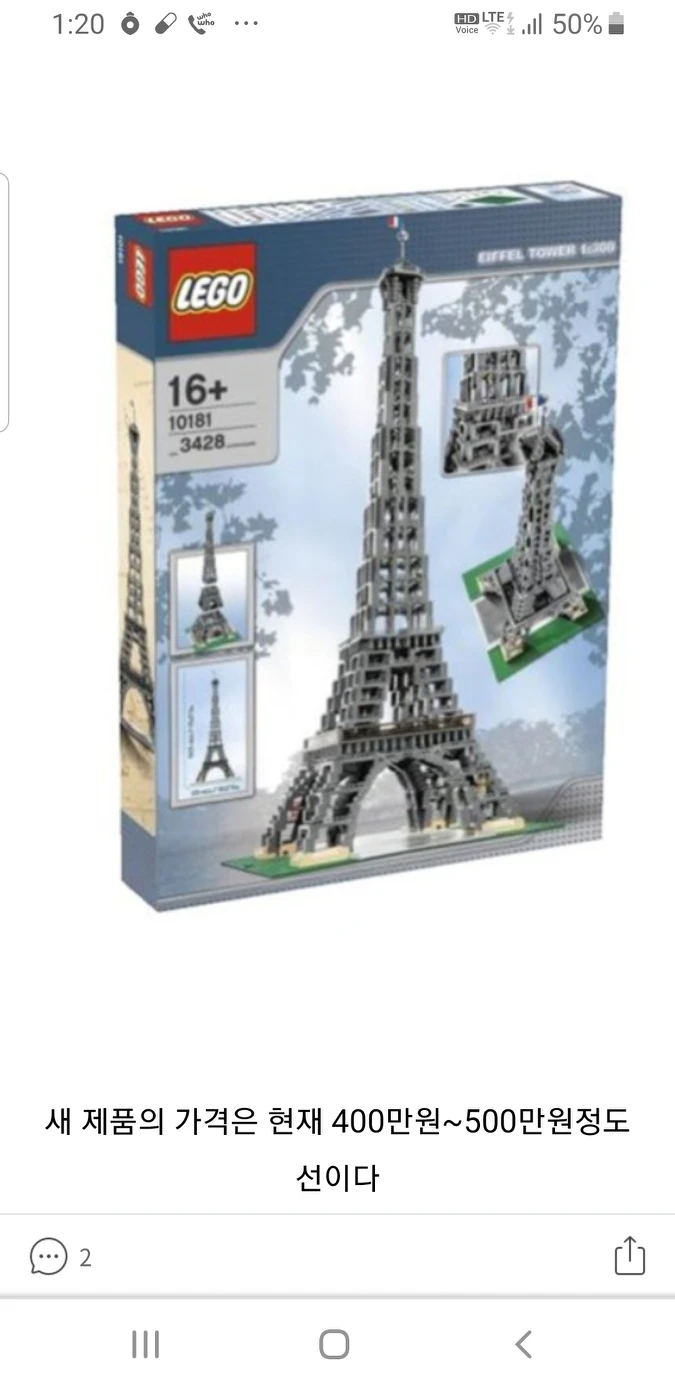Share this post

tap(629, 1256)
